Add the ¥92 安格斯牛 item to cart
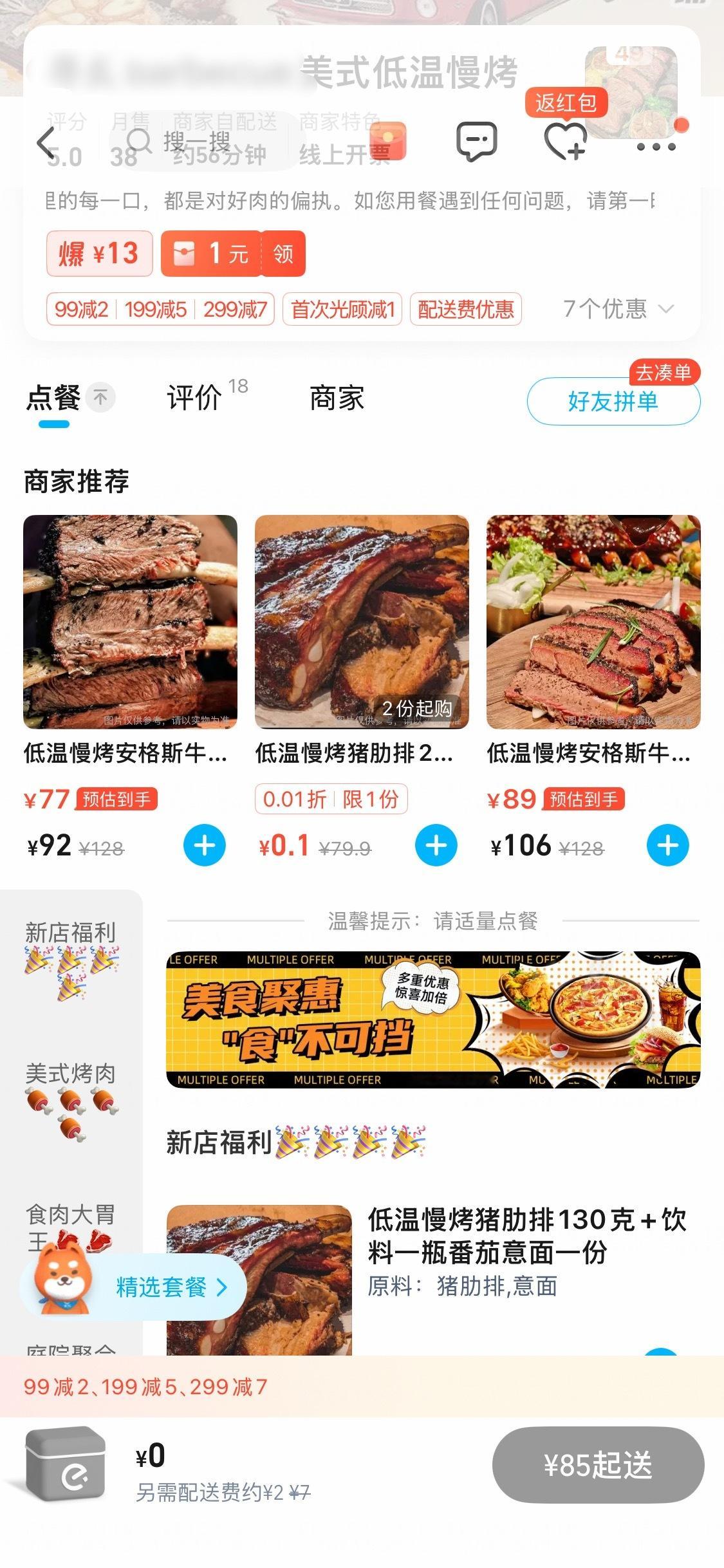 204,846
